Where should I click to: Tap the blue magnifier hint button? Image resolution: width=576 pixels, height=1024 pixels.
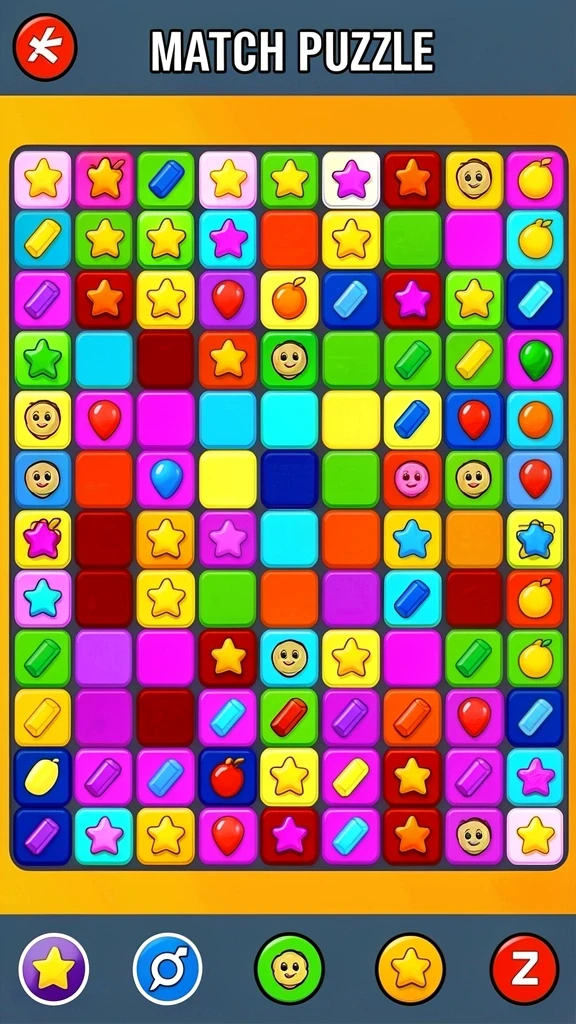tap(168, 968)
